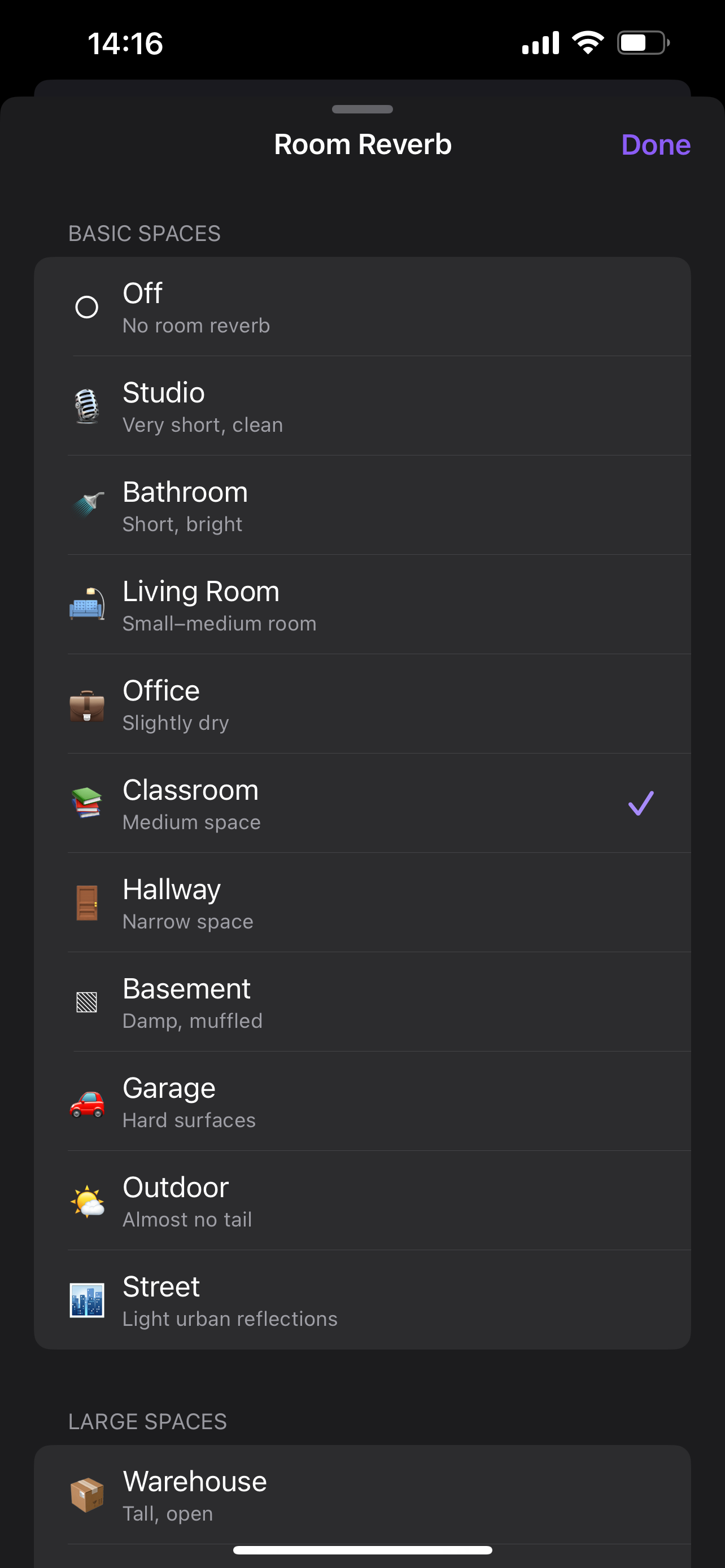Viewport: 725px width, 1568px height.
Task: Choose the Basement reverb preset
Action: click(x=362, y=1001)
